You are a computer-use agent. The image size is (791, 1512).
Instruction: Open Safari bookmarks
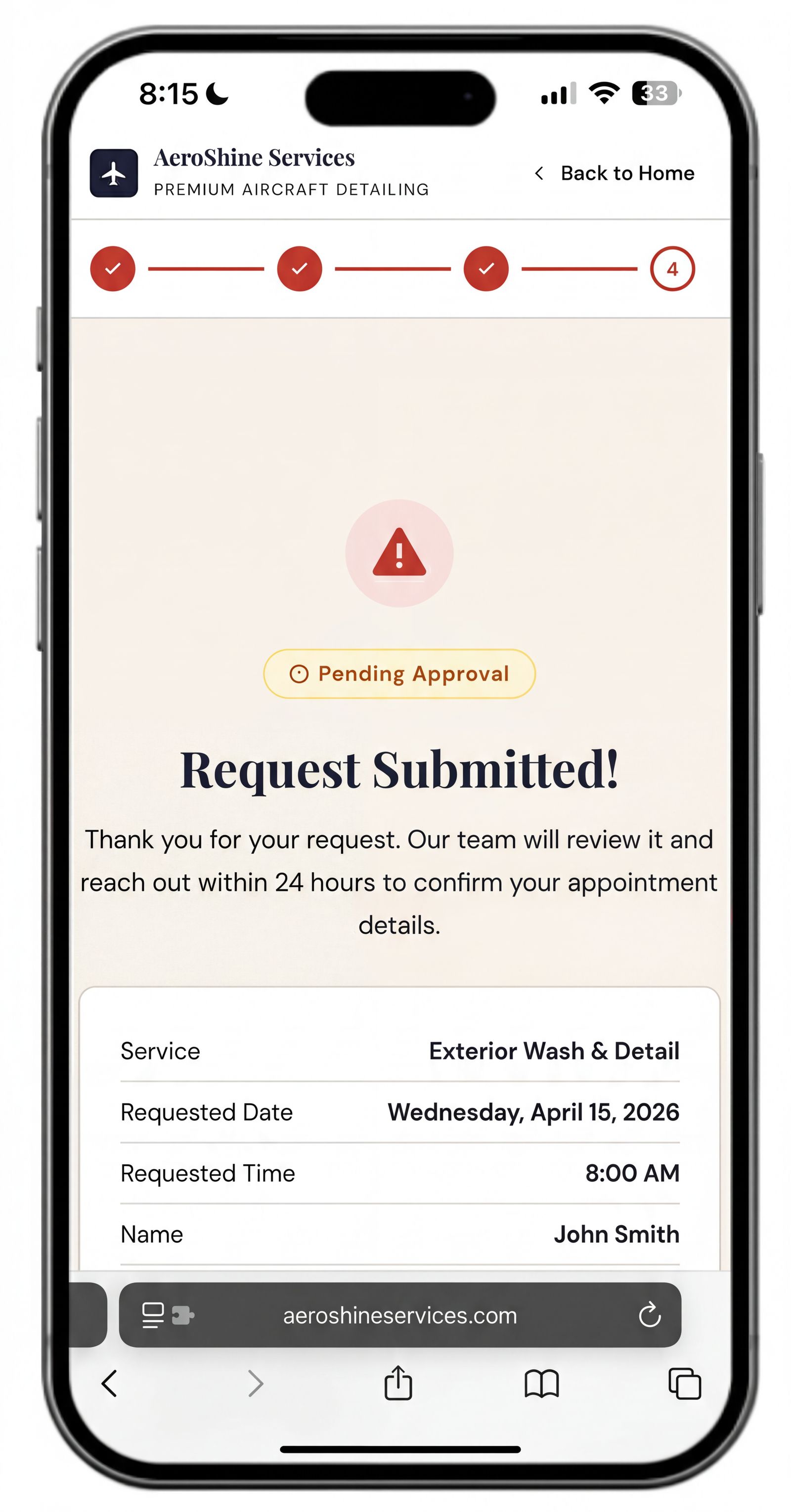[541, 1384]
